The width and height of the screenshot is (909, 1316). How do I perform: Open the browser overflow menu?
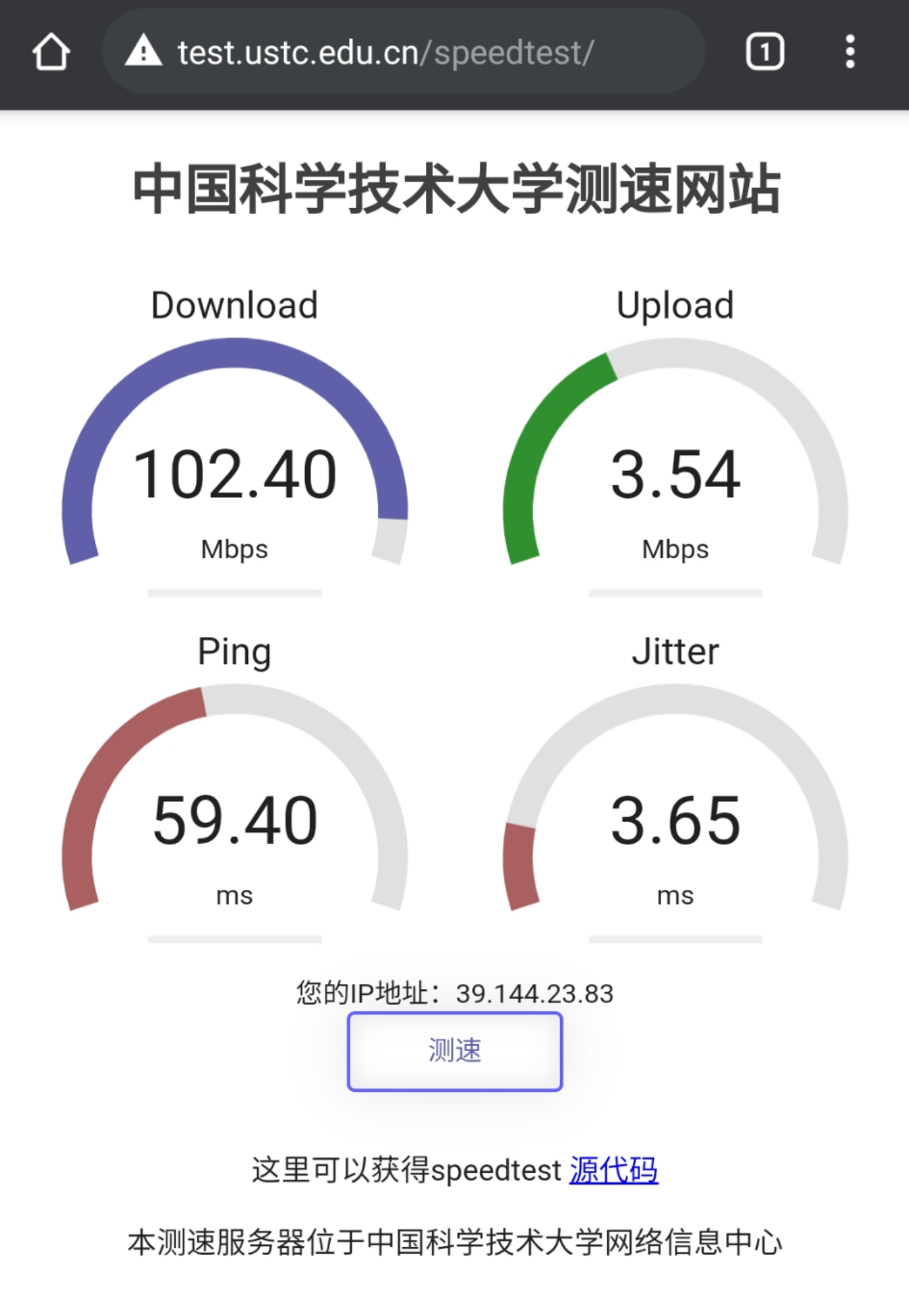click(849, 52)
